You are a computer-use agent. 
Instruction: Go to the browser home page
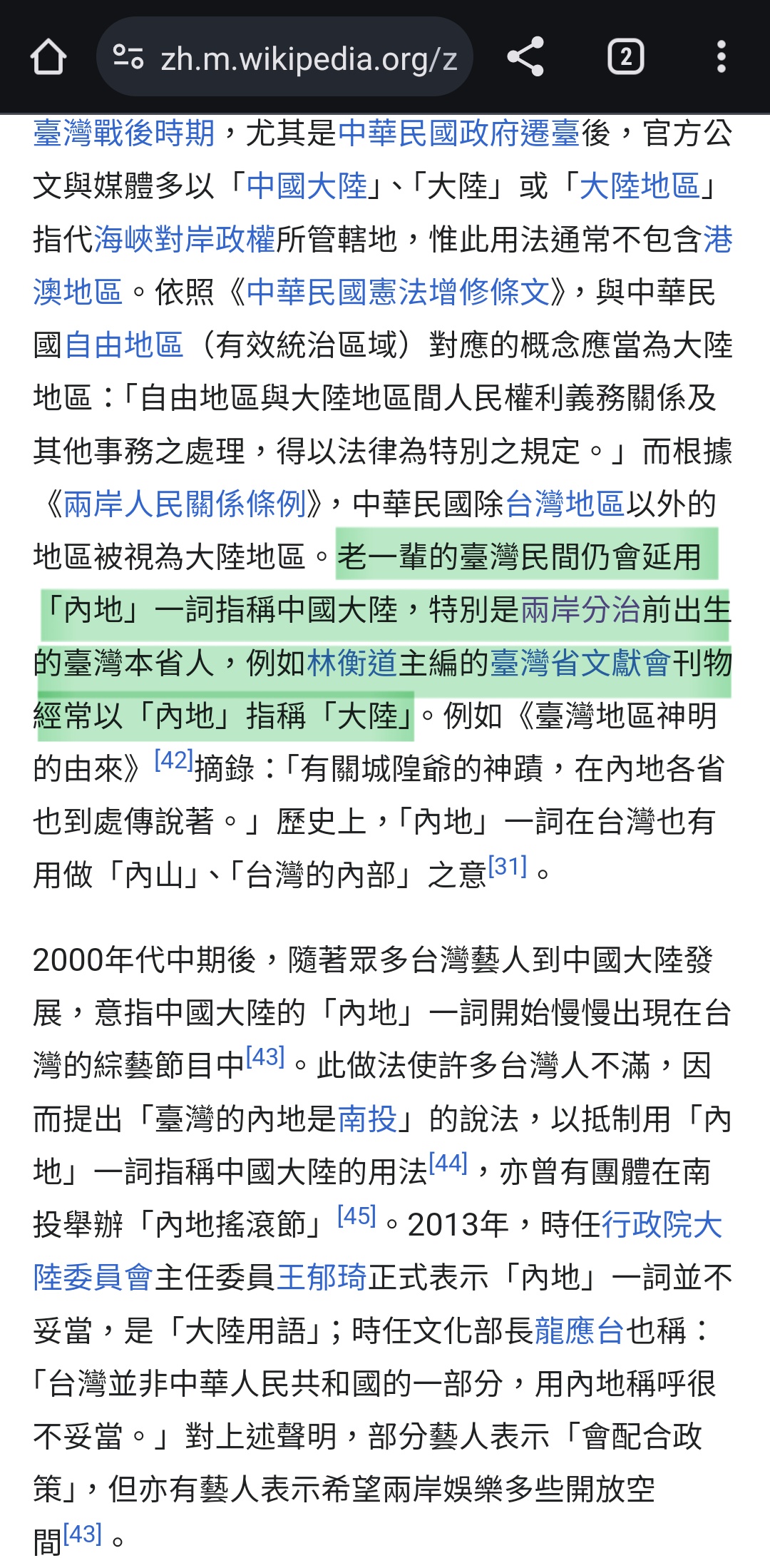(x=48, y=58)
